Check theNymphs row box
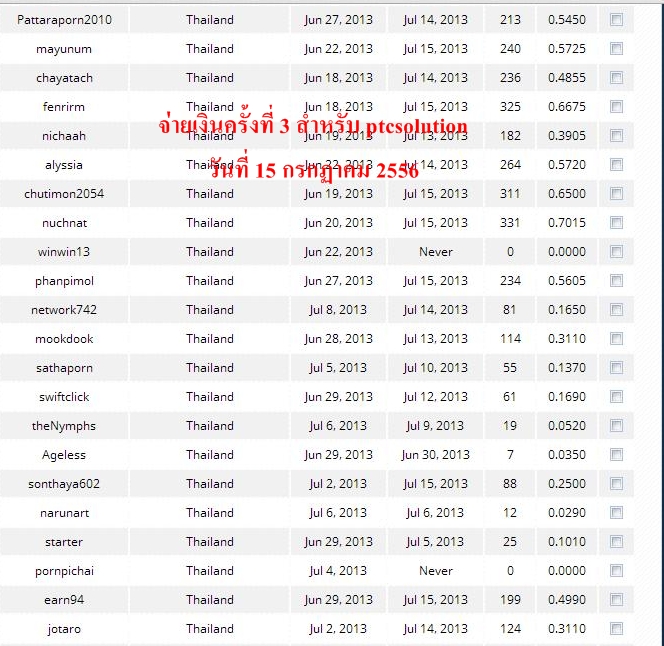Screen dimensions: 664x646 [616, 425]
